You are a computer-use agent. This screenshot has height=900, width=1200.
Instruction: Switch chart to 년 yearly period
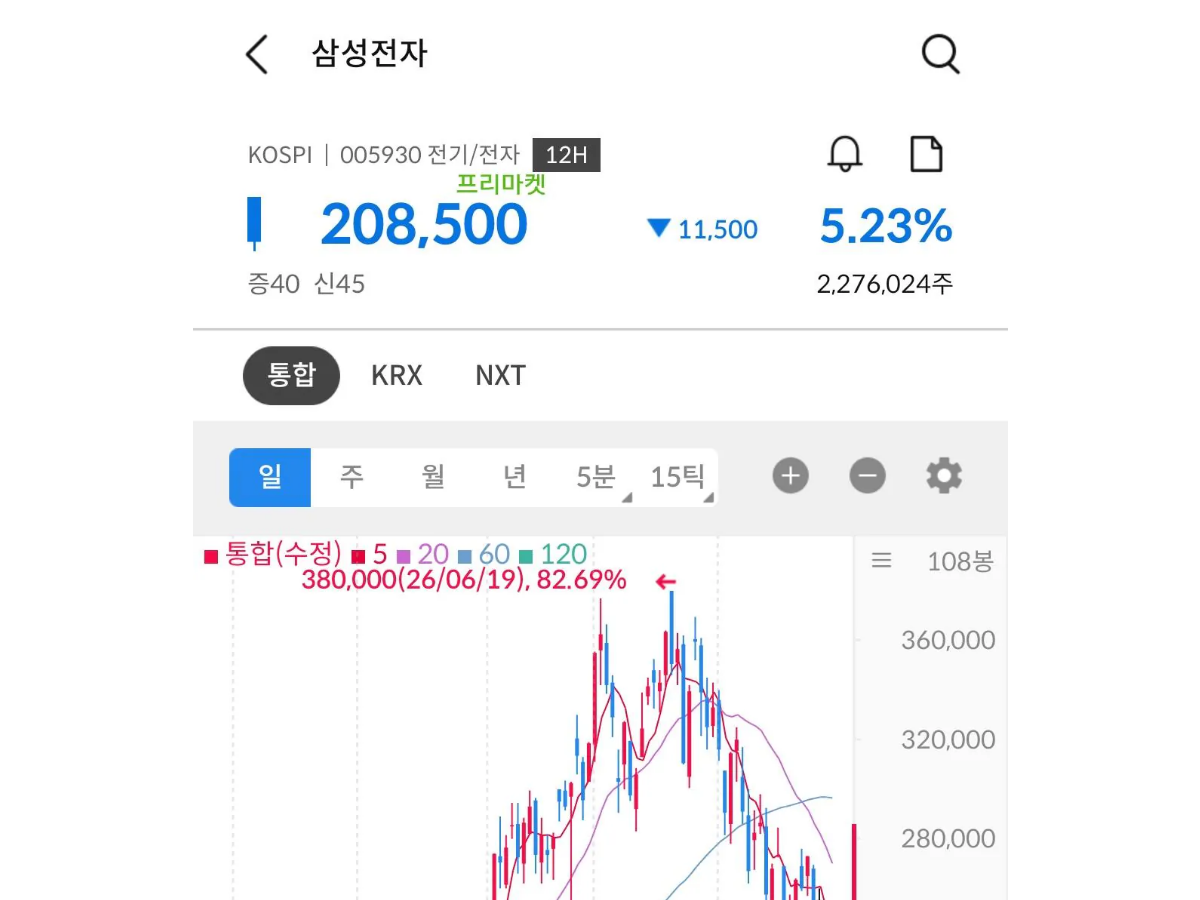coord(514,477)
